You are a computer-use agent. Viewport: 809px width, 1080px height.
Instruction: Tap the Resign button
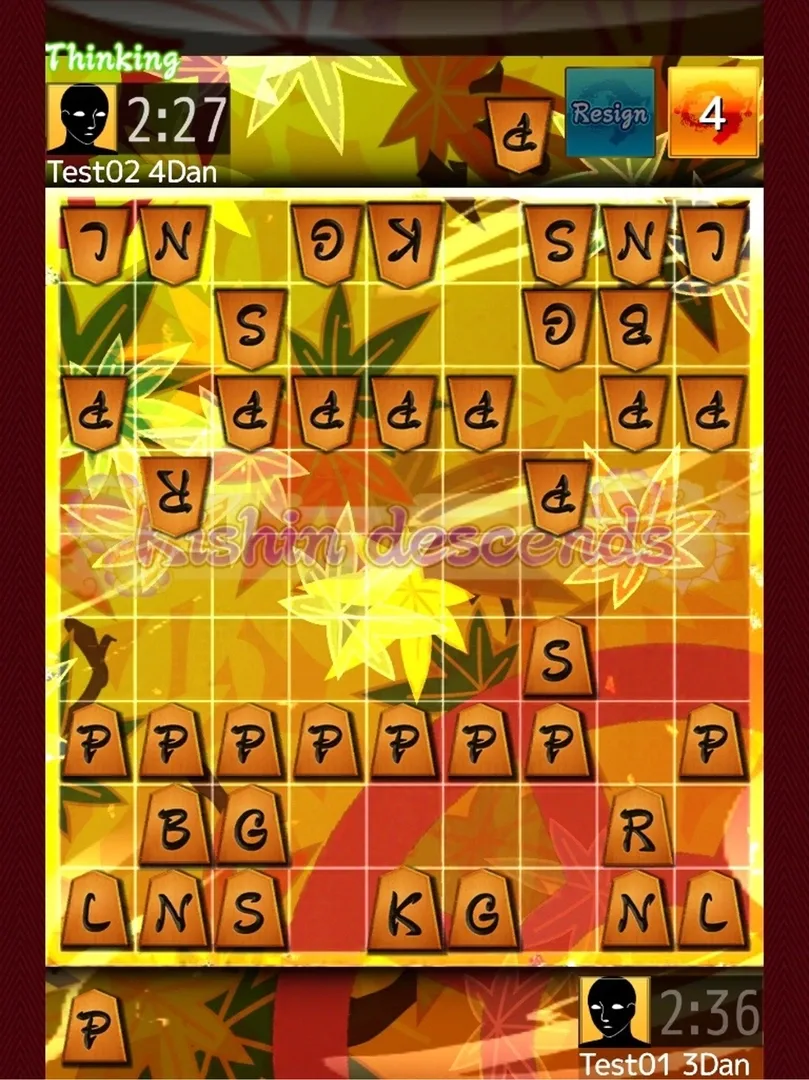click(x=610, y=113)
